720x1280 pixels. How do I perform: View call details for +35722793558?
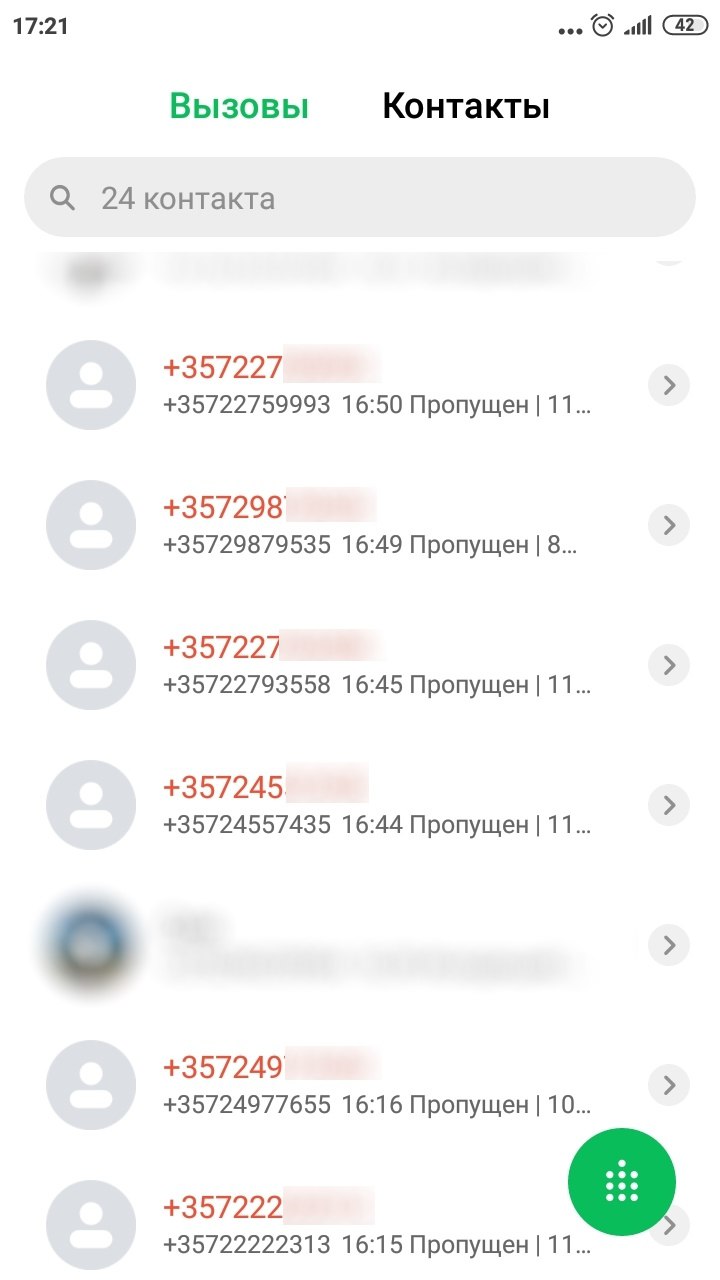coord(668,665)
